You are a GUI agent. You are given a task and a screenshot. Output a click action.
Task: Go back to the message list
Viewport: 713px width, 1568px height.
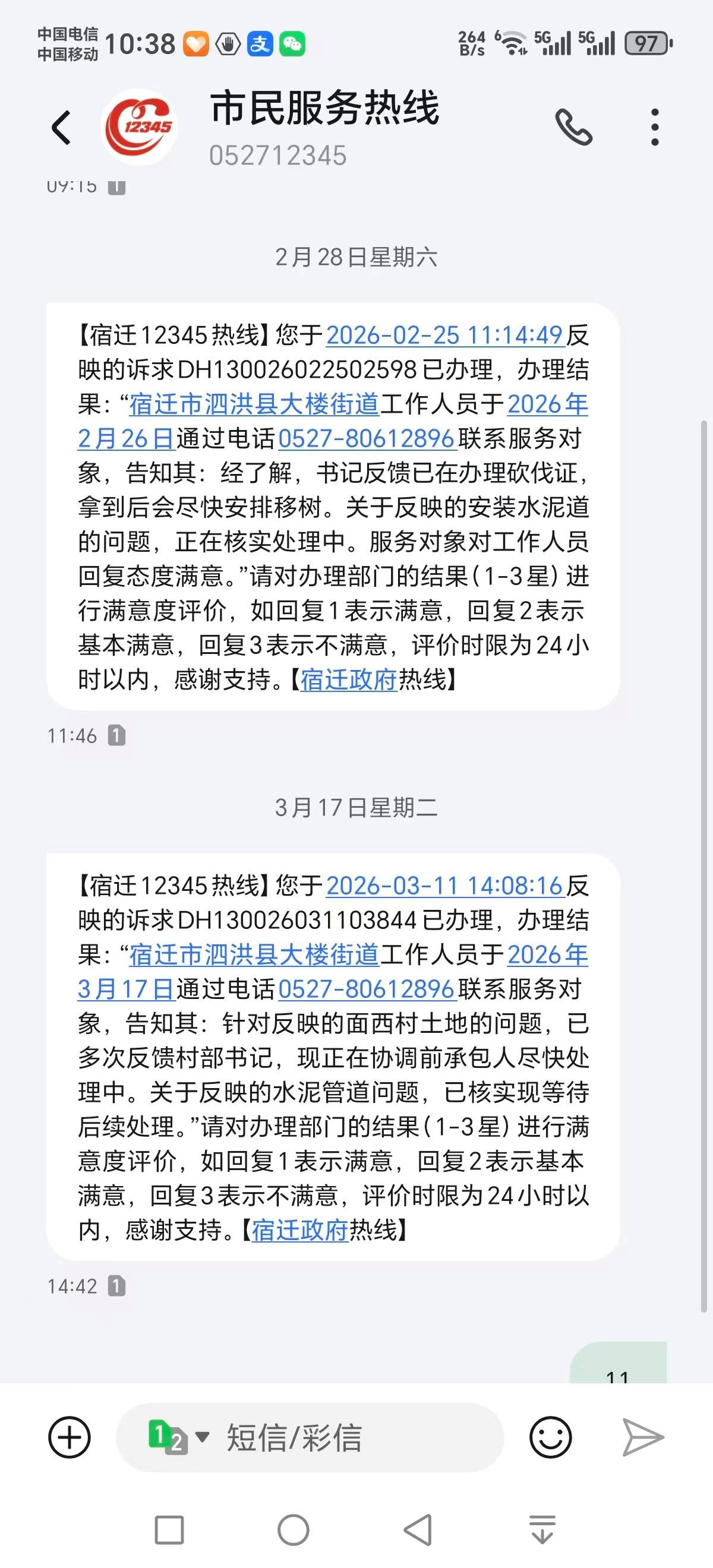61,128
